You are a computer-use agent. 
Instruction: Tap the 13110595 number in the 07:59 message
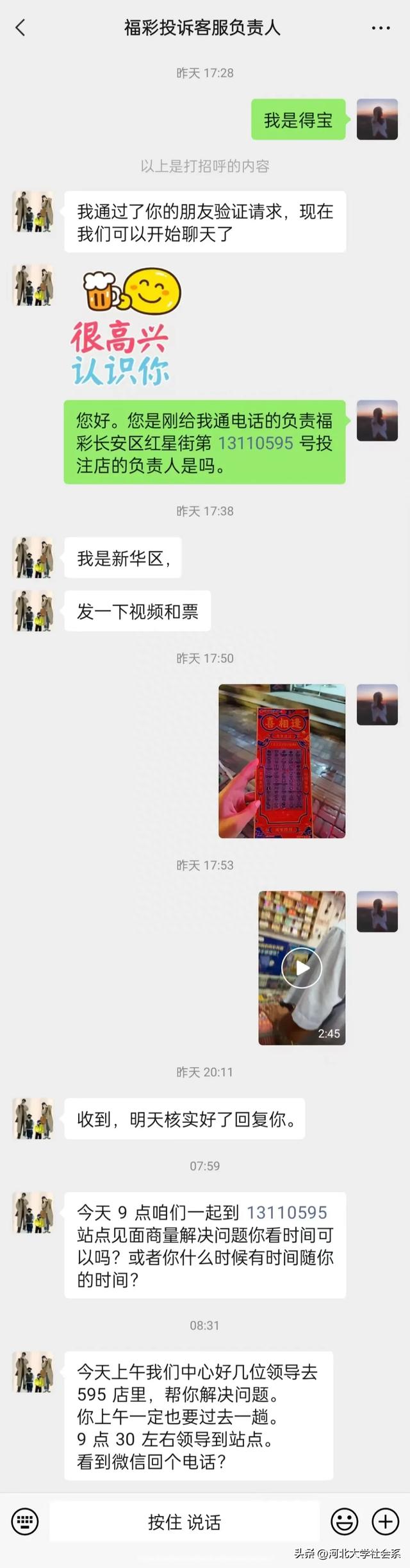286,1212
